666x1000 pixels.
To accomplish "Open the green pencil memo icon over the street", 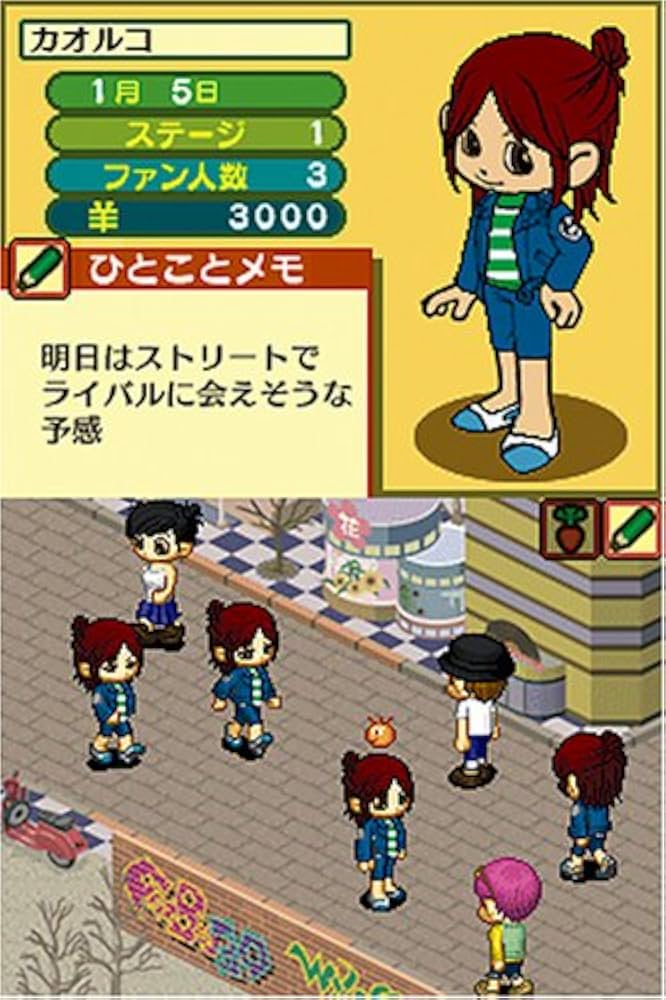I will click(x=632, y=529).
